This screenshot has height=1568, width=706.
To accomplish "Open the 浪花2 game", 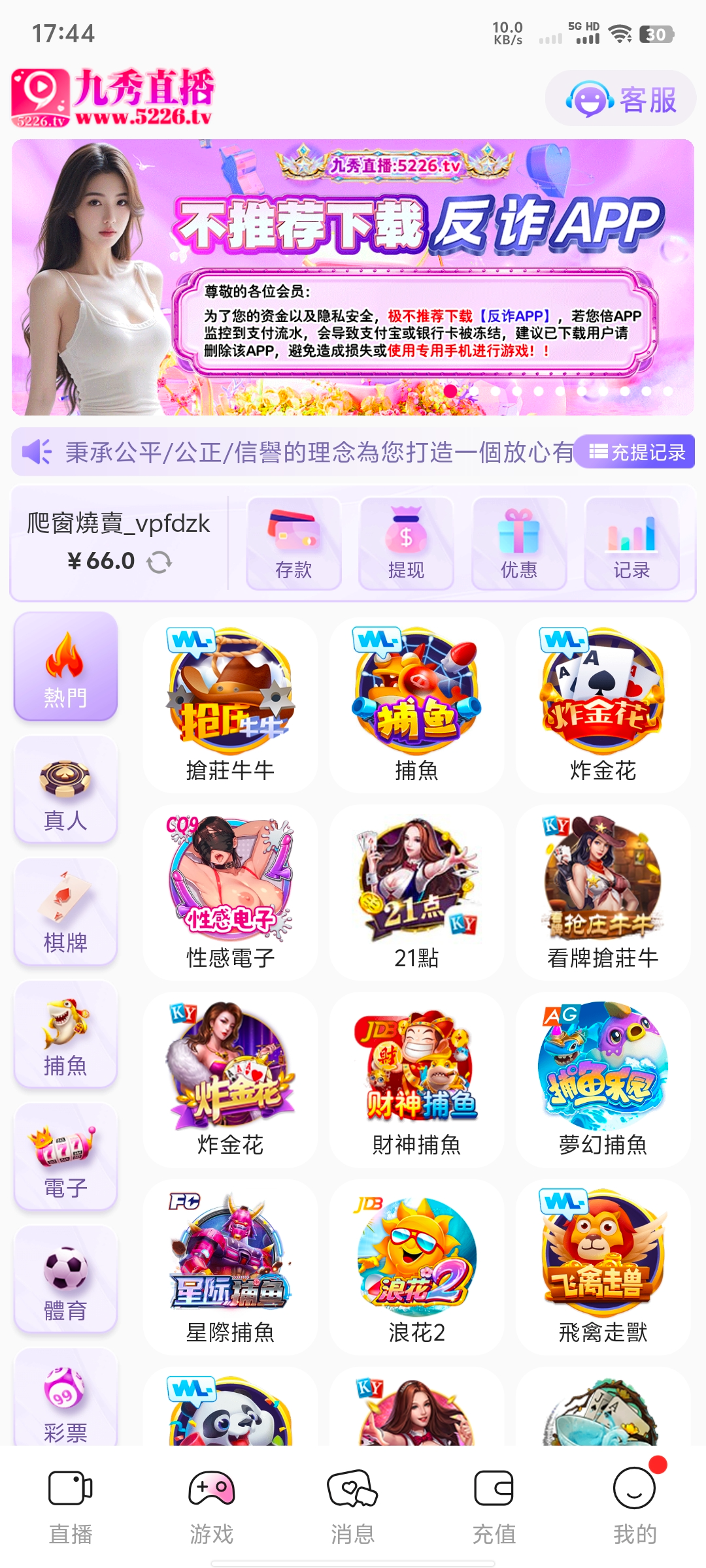I will click(416, 1266).
